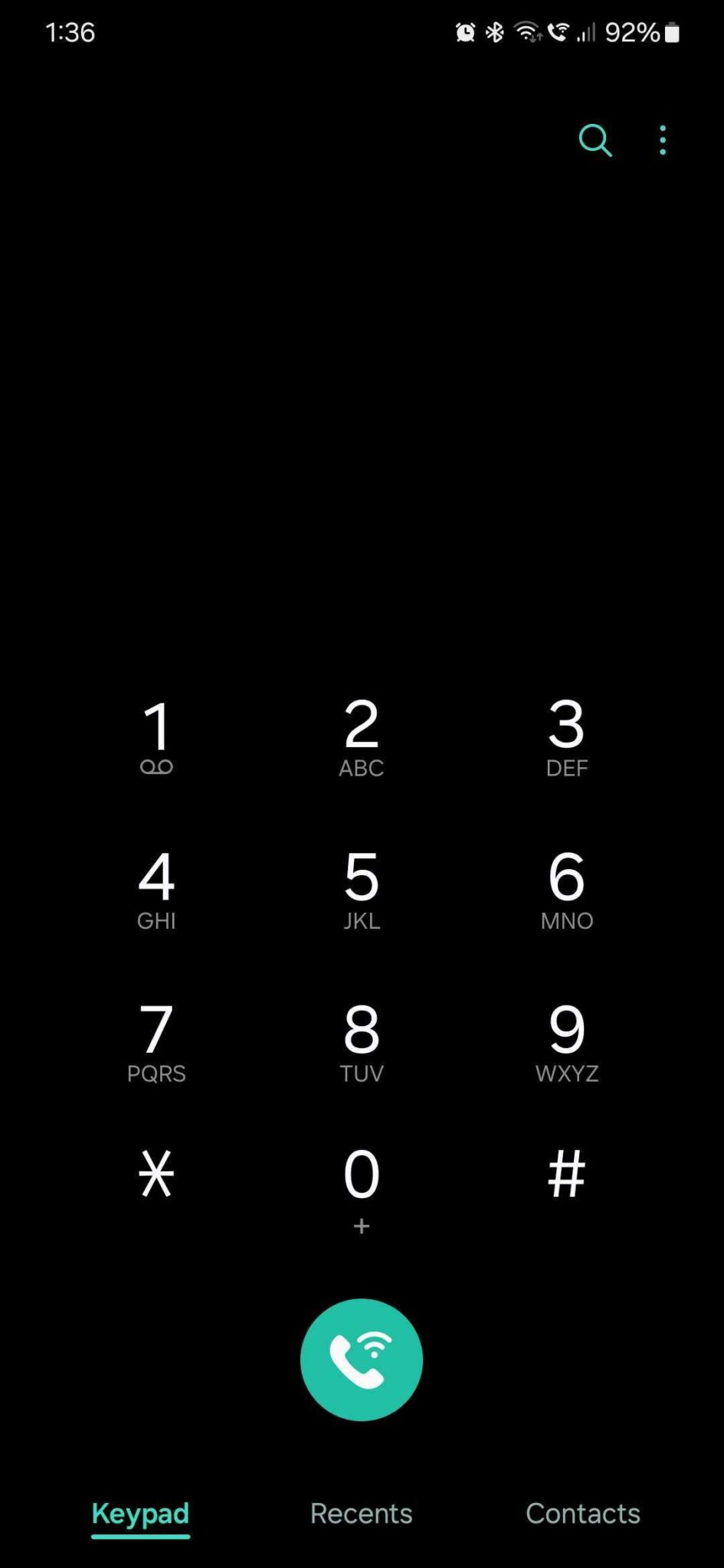
Task: Tap the clock showing 1:36
Action: [70, 32]
